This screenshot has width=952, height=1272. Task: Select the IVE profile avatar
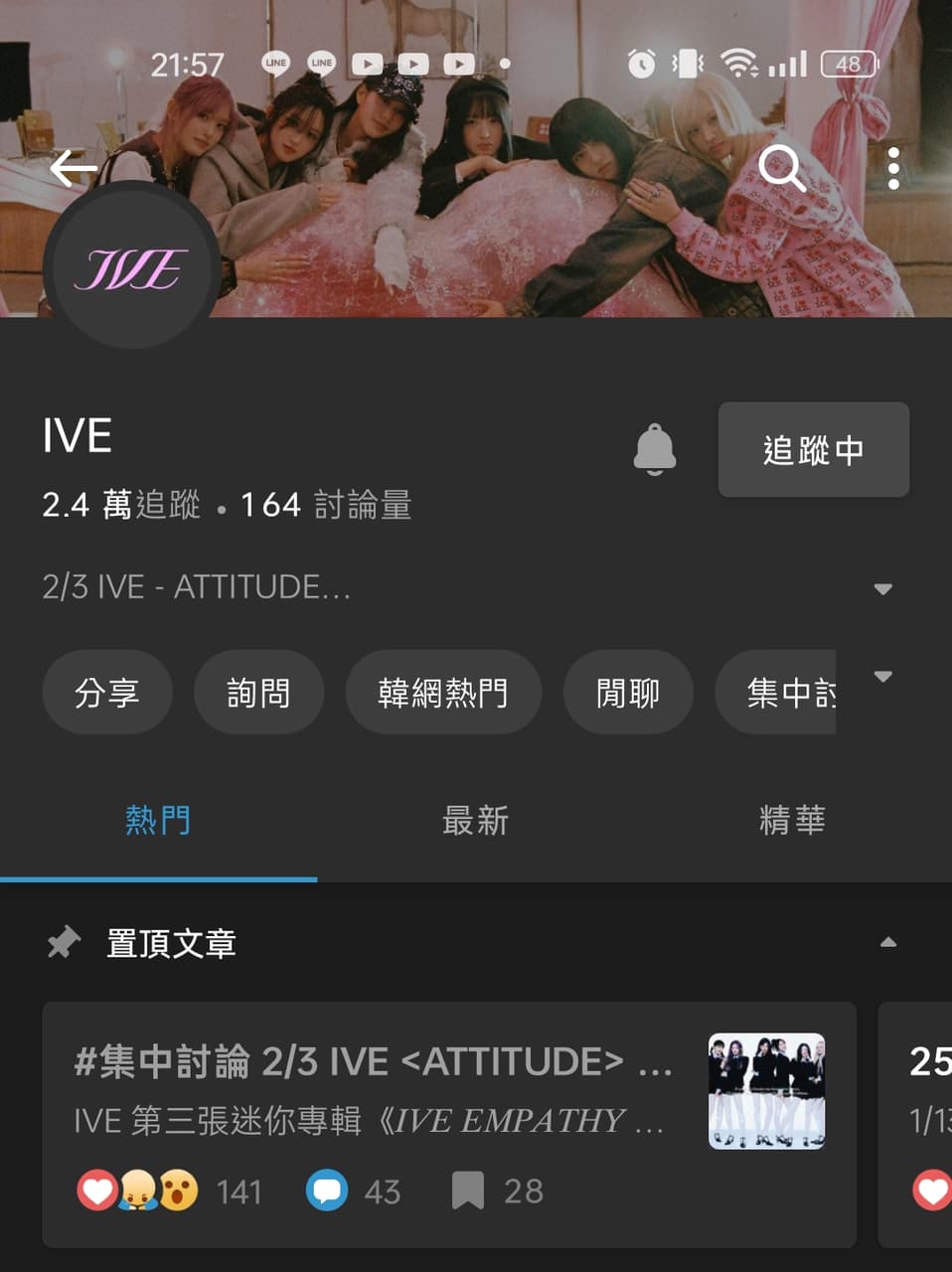pos(132,266)
